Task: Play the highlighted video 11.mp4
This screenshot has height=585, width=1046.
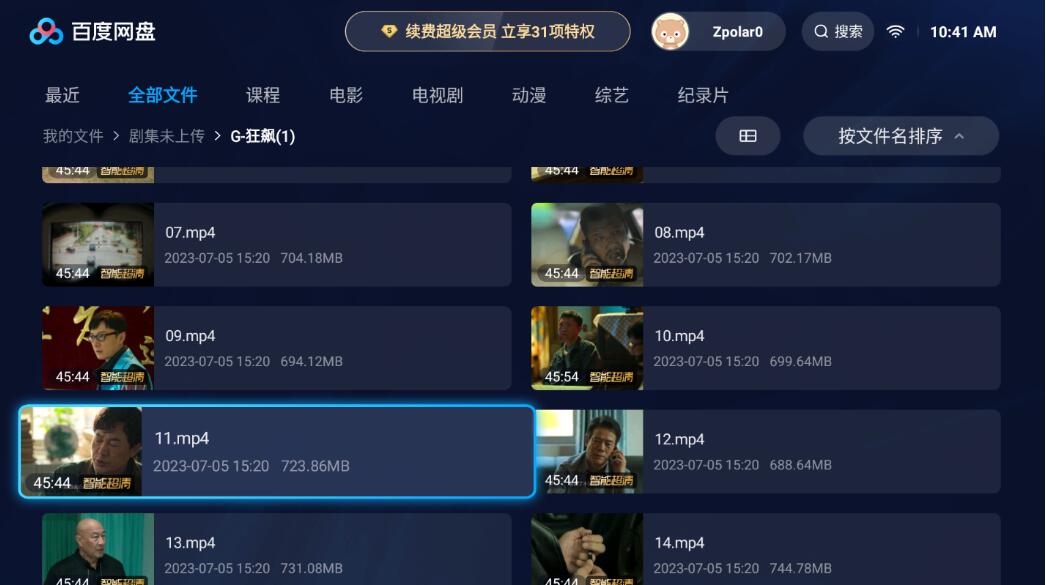Action: click(276, 452)
